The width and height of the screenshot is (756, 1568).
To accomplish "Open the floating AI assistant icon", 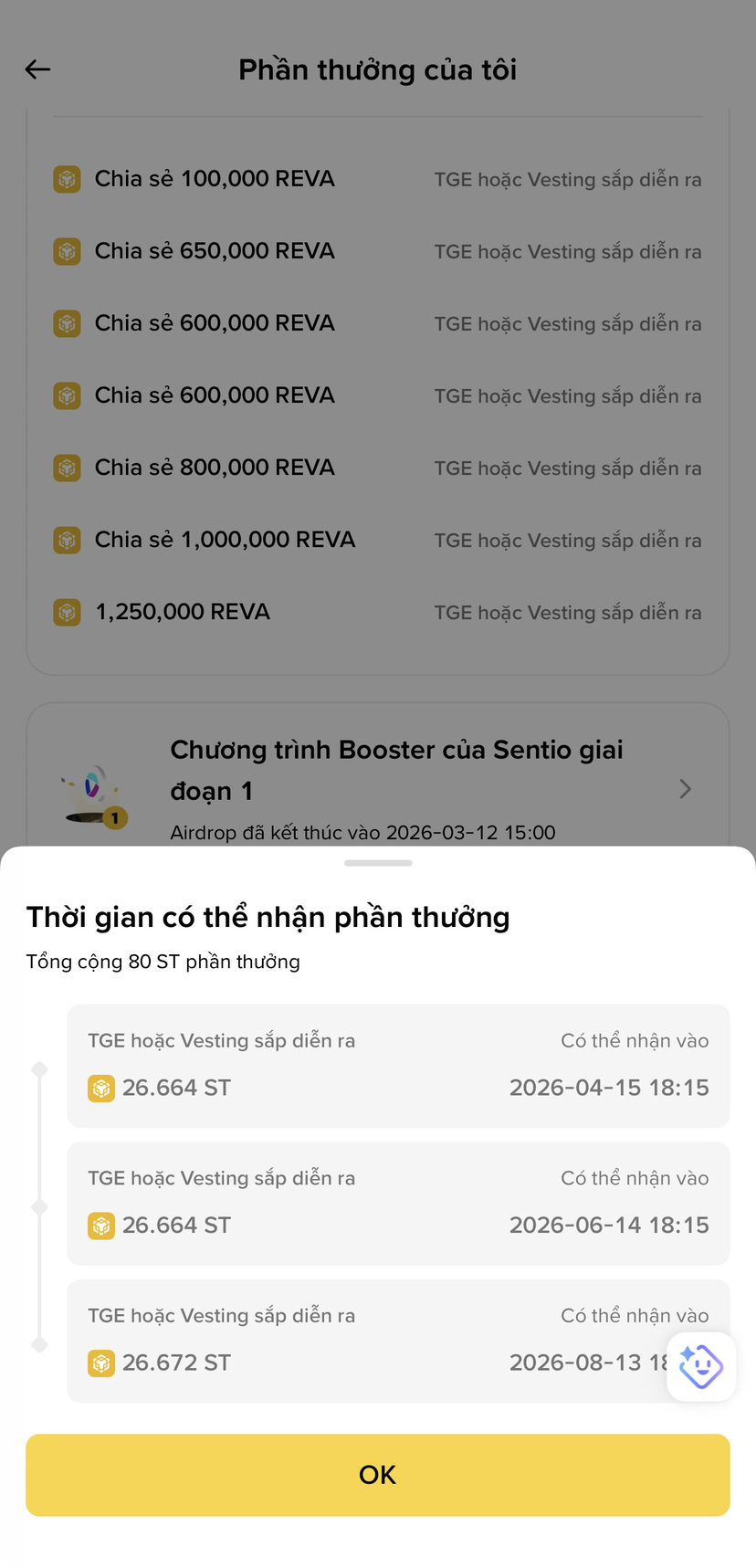I will 701,1366.
